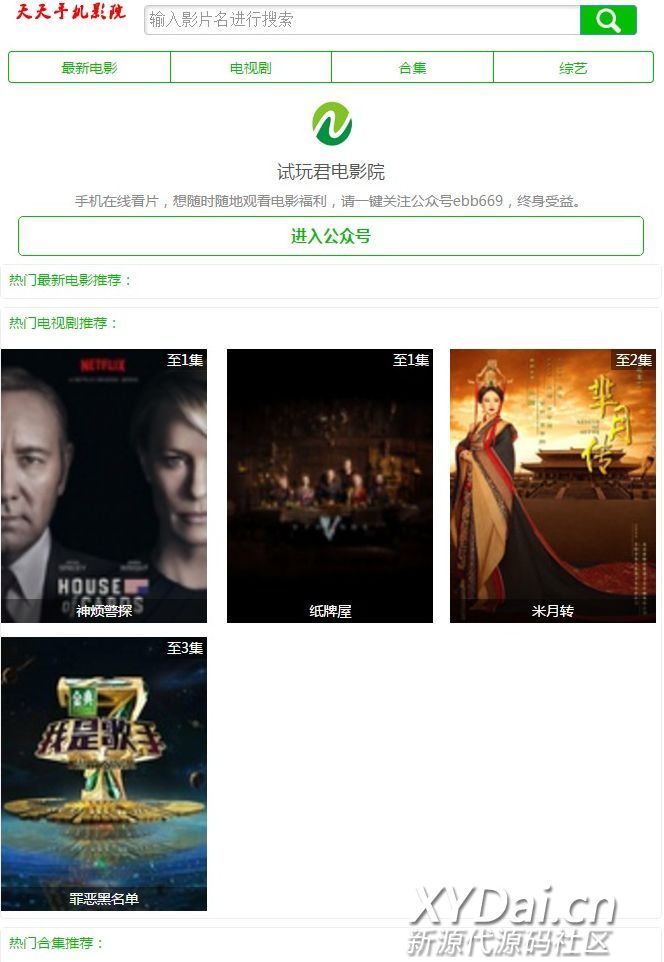Open the 罪恶黑名单 show card
The height and width of the screenshot is (962, 664).
tap(104, 774)
